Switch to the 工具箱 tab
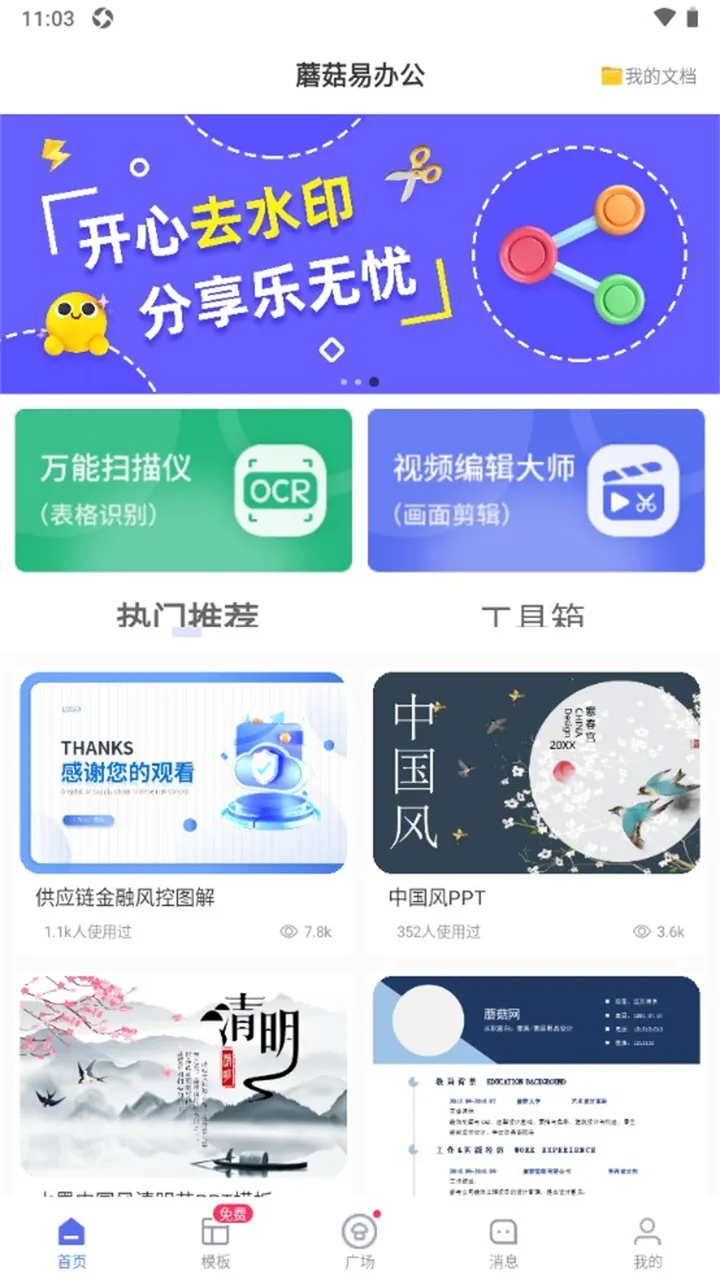The width and height of the screenshot is (720, 1280). click(533, 616)
